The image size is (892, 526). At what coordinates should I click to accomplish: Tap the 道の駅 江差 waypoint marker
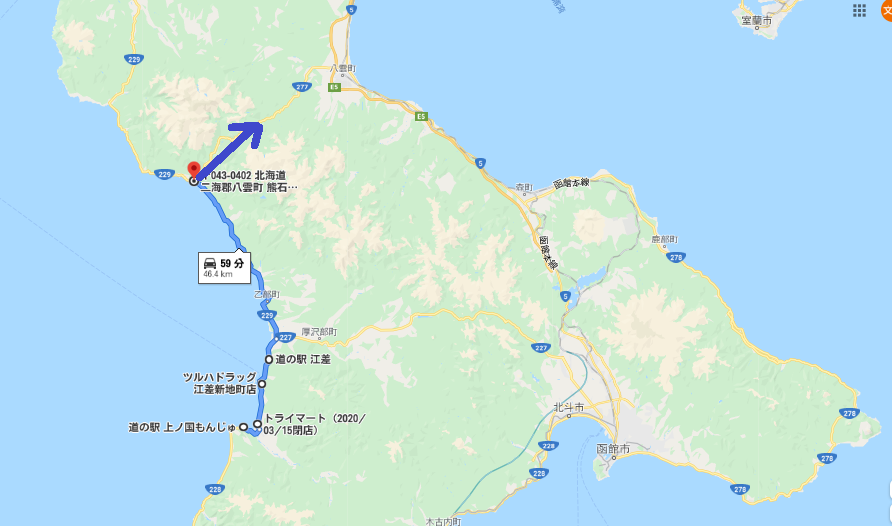tap(268, 359)
